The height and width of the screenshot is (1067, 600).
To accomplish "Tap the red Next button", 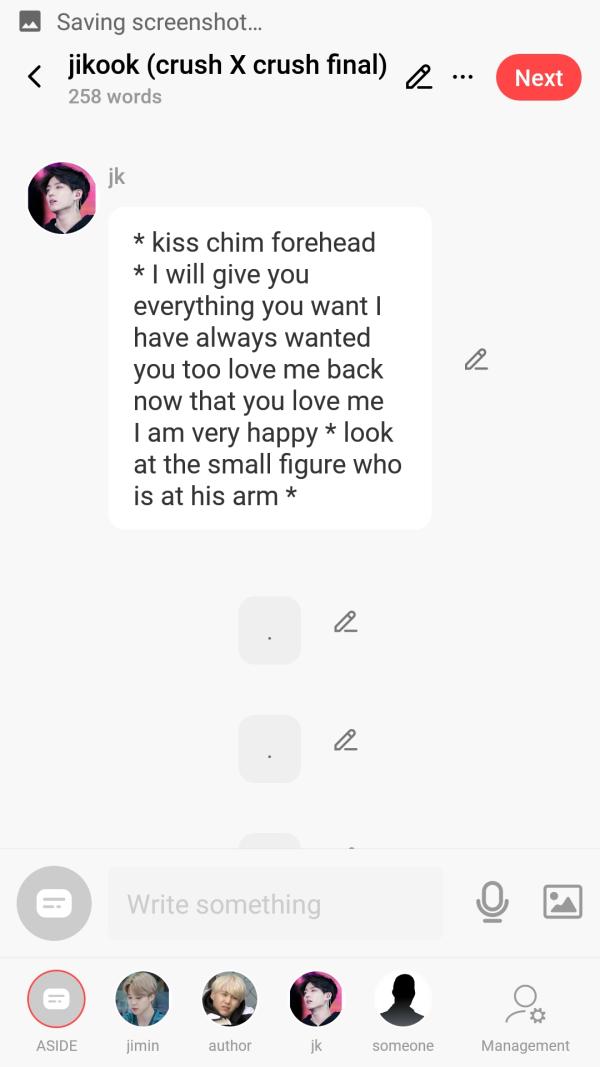I will click(x=538, y=78).
